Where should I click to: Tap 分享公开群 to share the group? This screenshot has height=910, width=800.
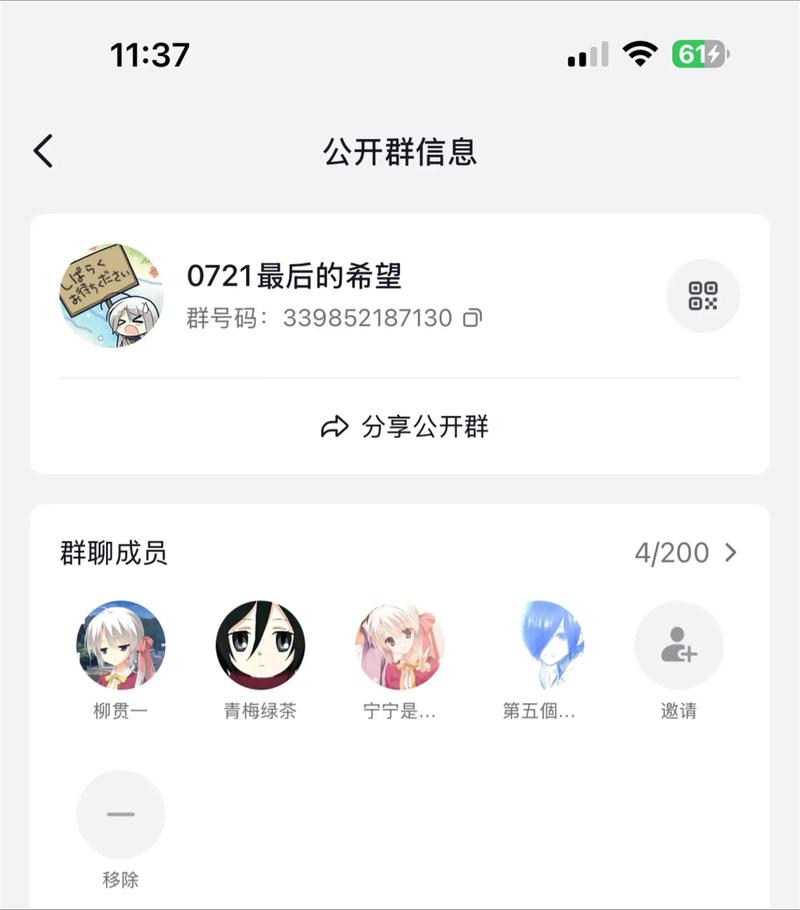pyautogui.click(x=404, y=427)
